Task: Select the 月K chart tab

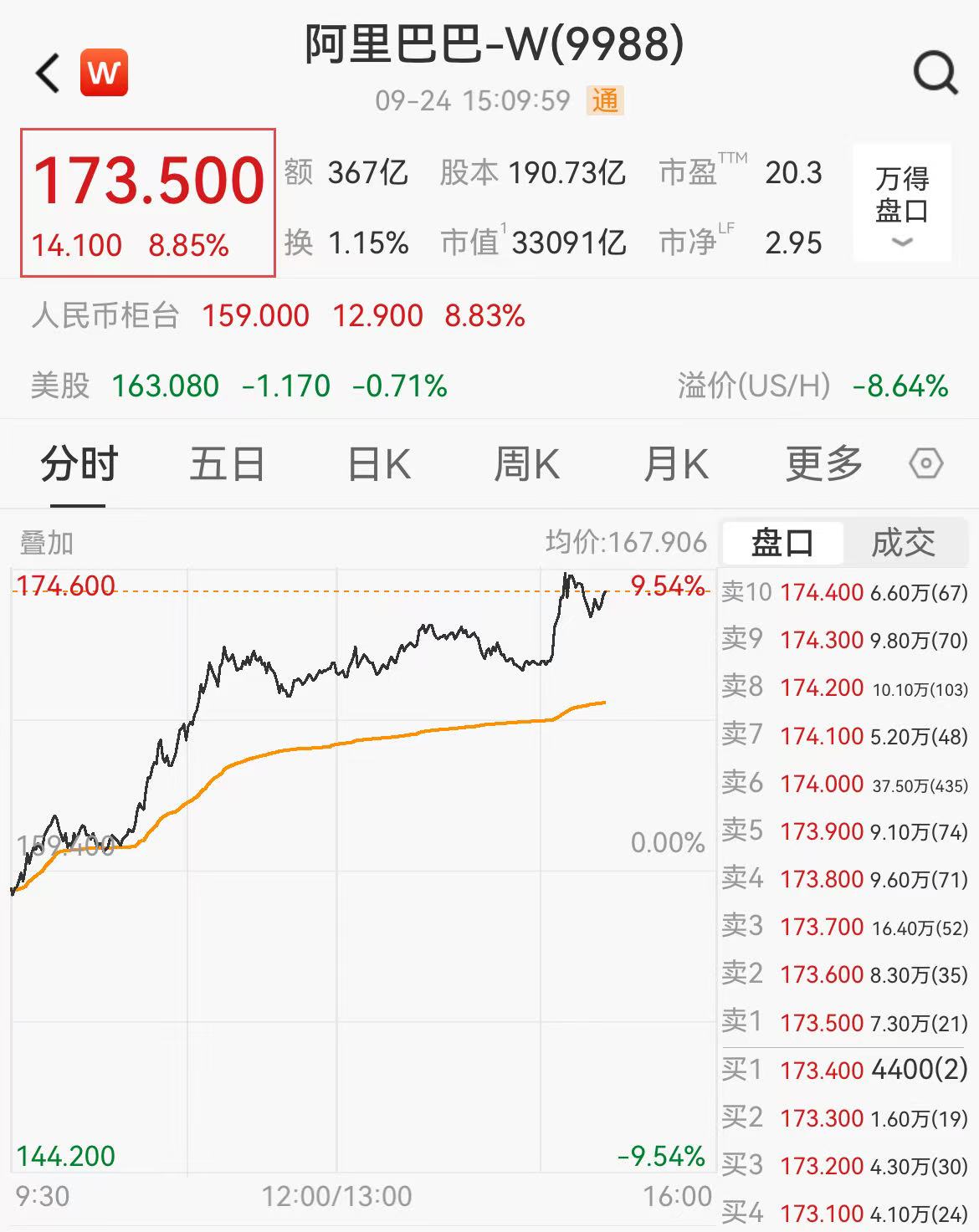Action: point(676,464)
